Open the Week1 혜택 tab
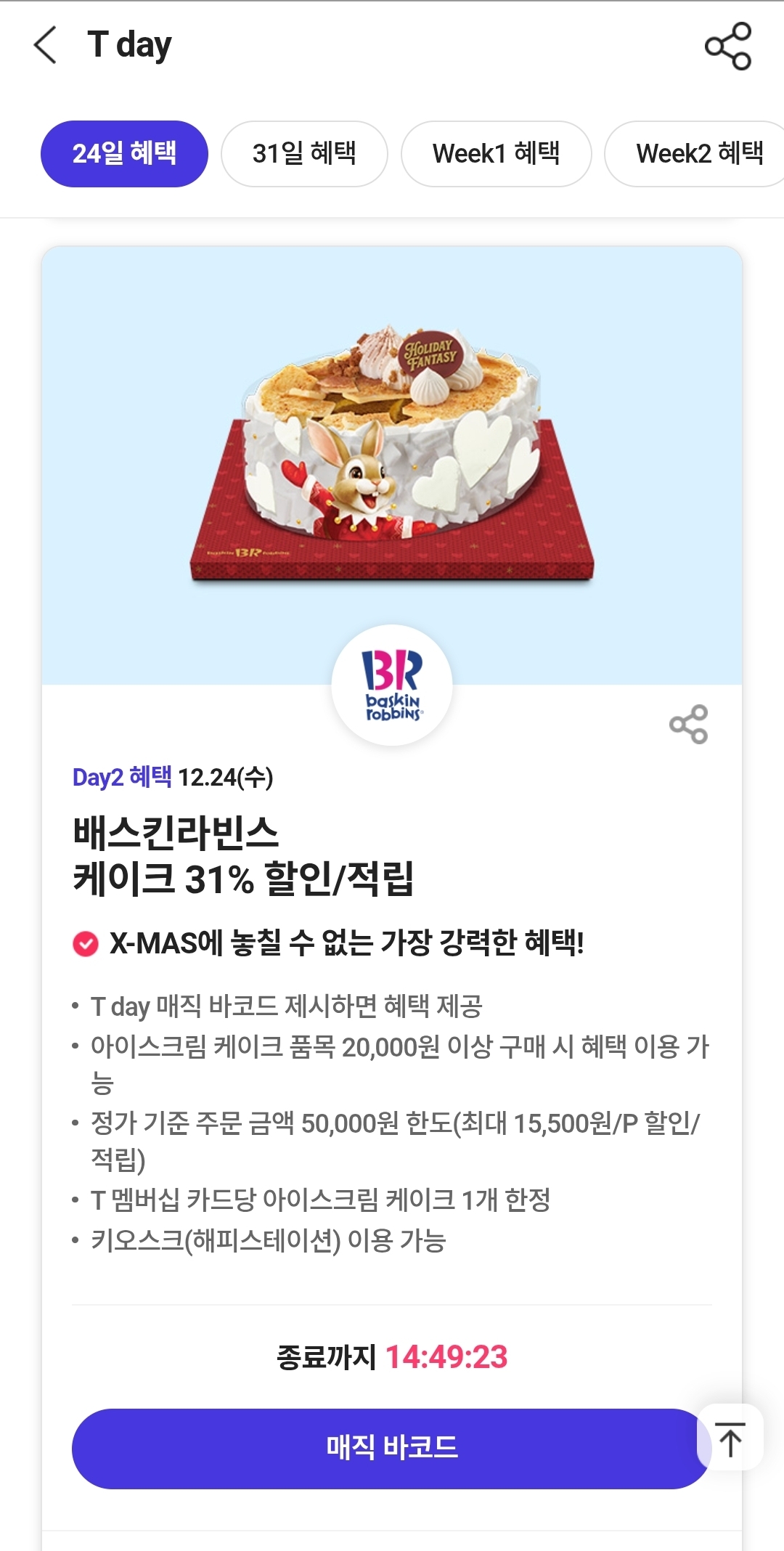This screenshot has height=1551, width=784. (496, 154)
